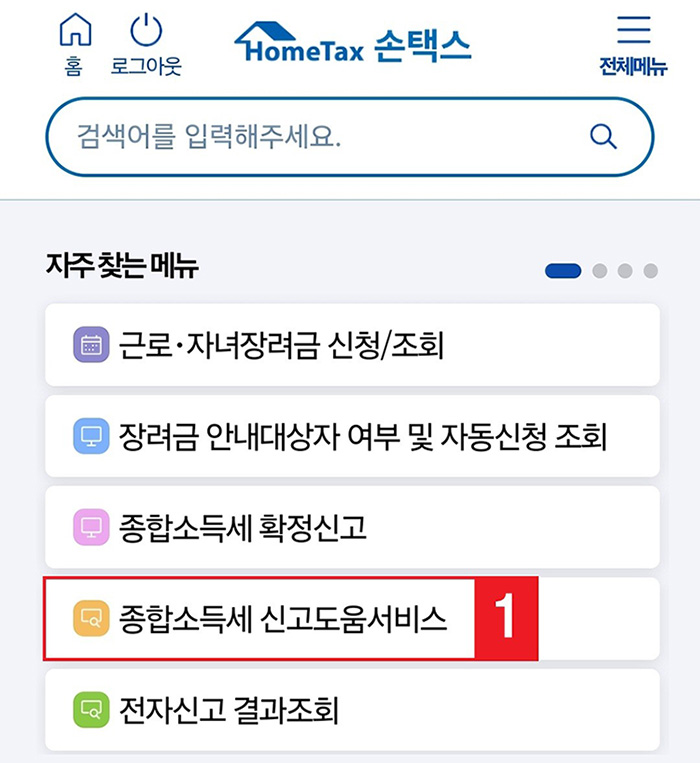The width and height of the screenshot is (700, 763).
Task: Go to the 홈 home screen
Action: coord(77,44)
